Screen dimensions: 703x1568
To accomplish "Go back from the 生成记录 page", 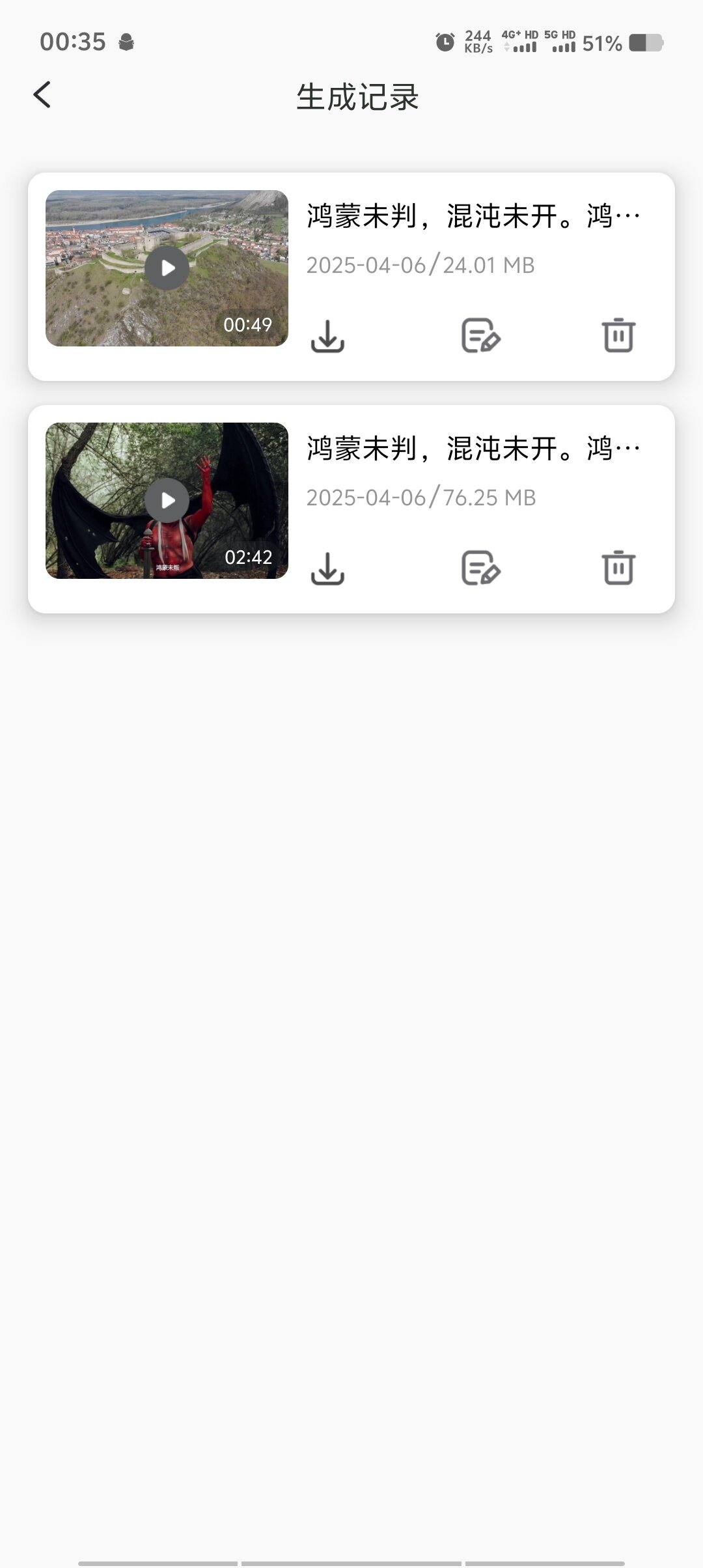I will 42,95.
